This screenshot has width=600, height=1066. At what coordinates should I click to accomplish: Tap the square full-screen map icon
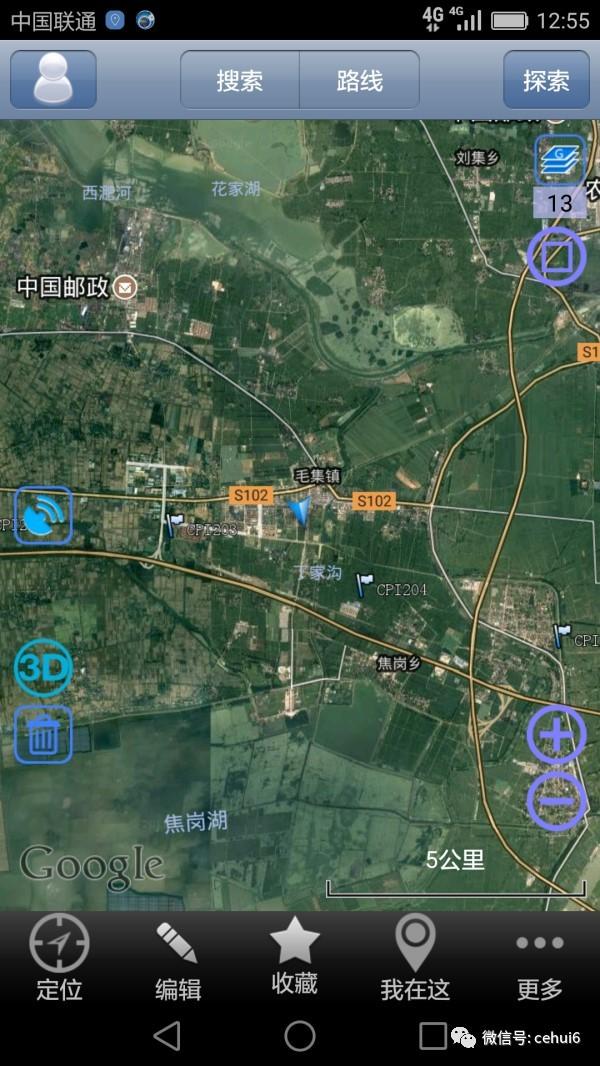click(555, 256)
